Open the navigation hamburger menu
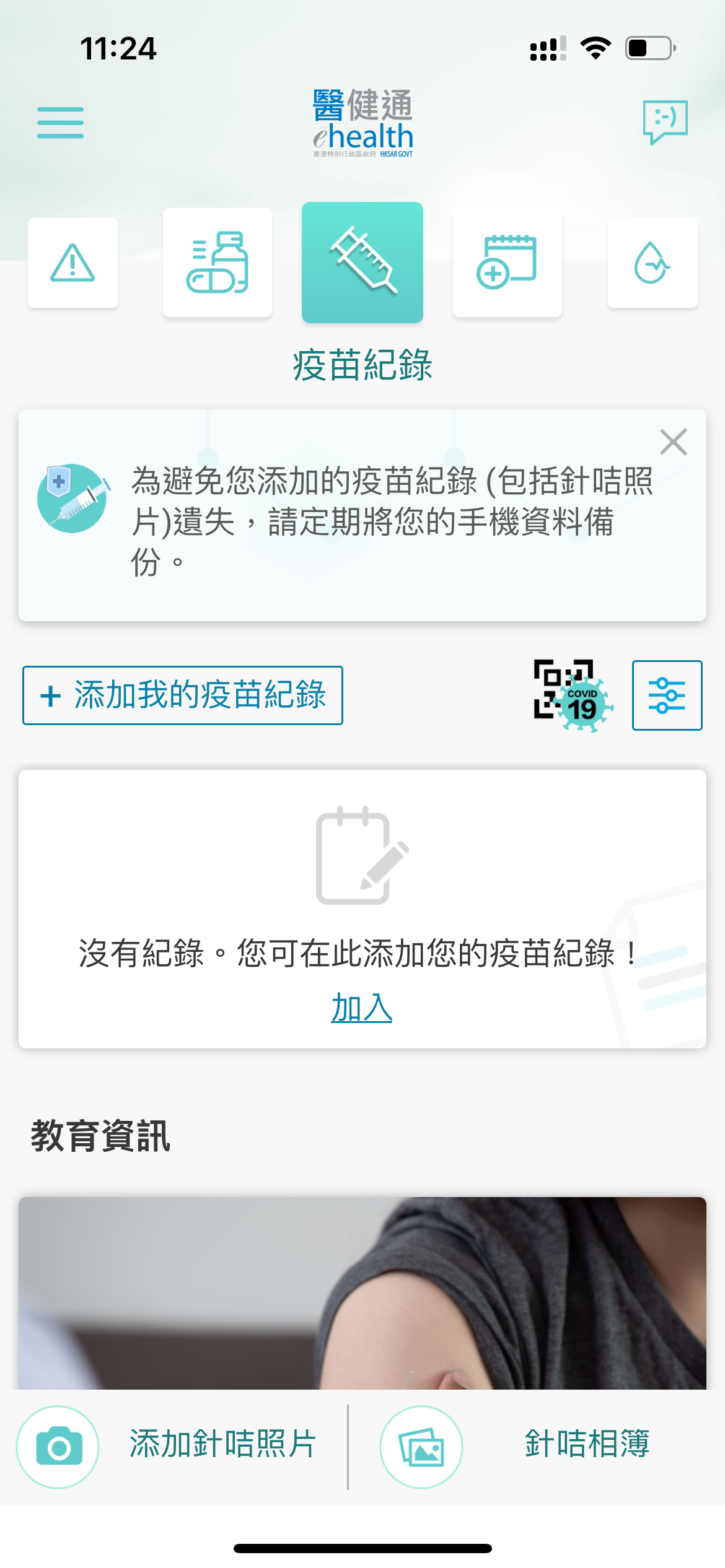The height and width of the screenshot is (1568, 725). (x=59, y=122)
